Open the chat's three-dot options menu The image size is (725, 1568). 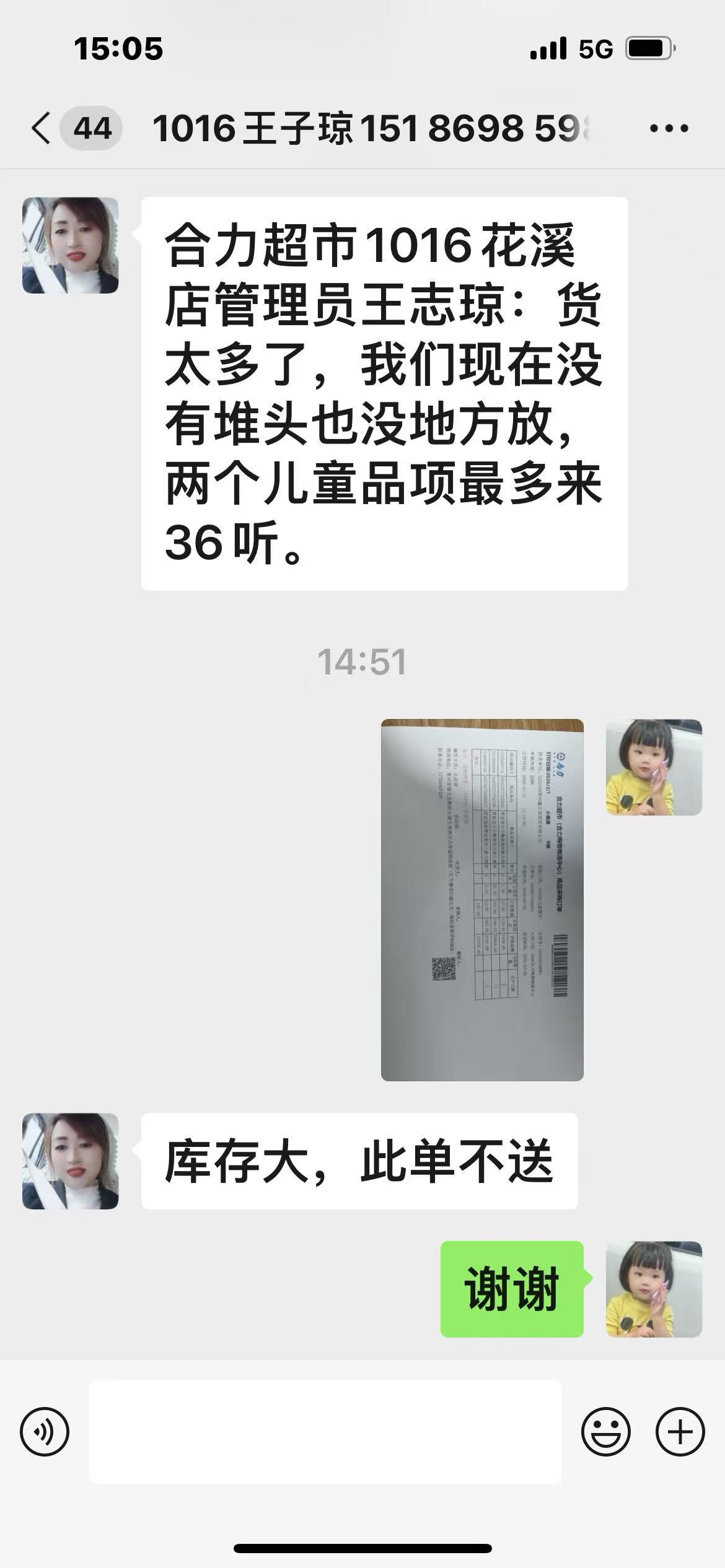[669, 129]
